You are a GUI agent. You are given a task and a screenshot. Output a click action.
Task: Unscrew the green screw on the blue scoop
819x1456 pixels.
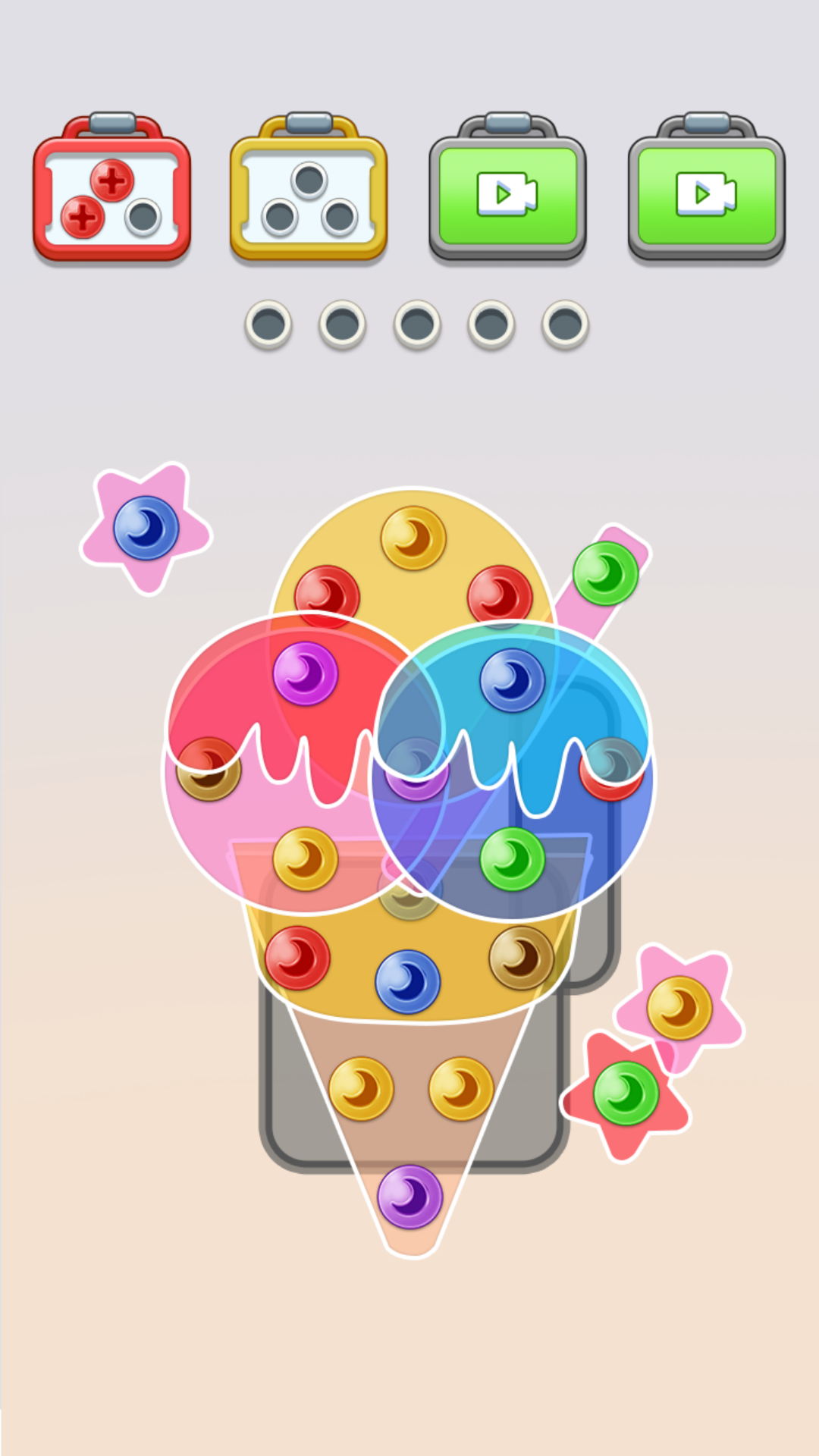(512, 858)
